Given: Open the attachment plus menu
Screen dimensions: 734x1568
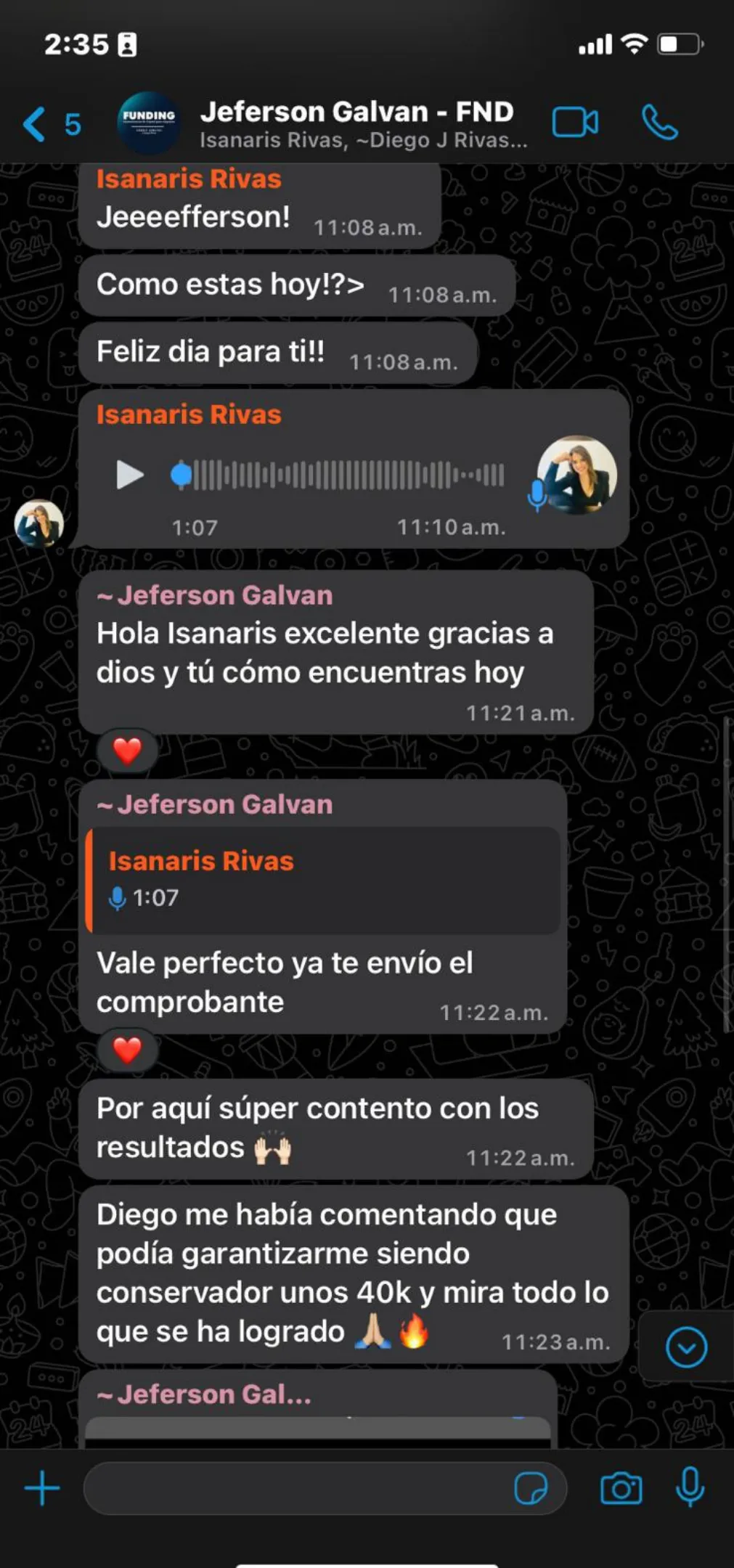Looking at the screenshot, I should tap(42, 1488).
